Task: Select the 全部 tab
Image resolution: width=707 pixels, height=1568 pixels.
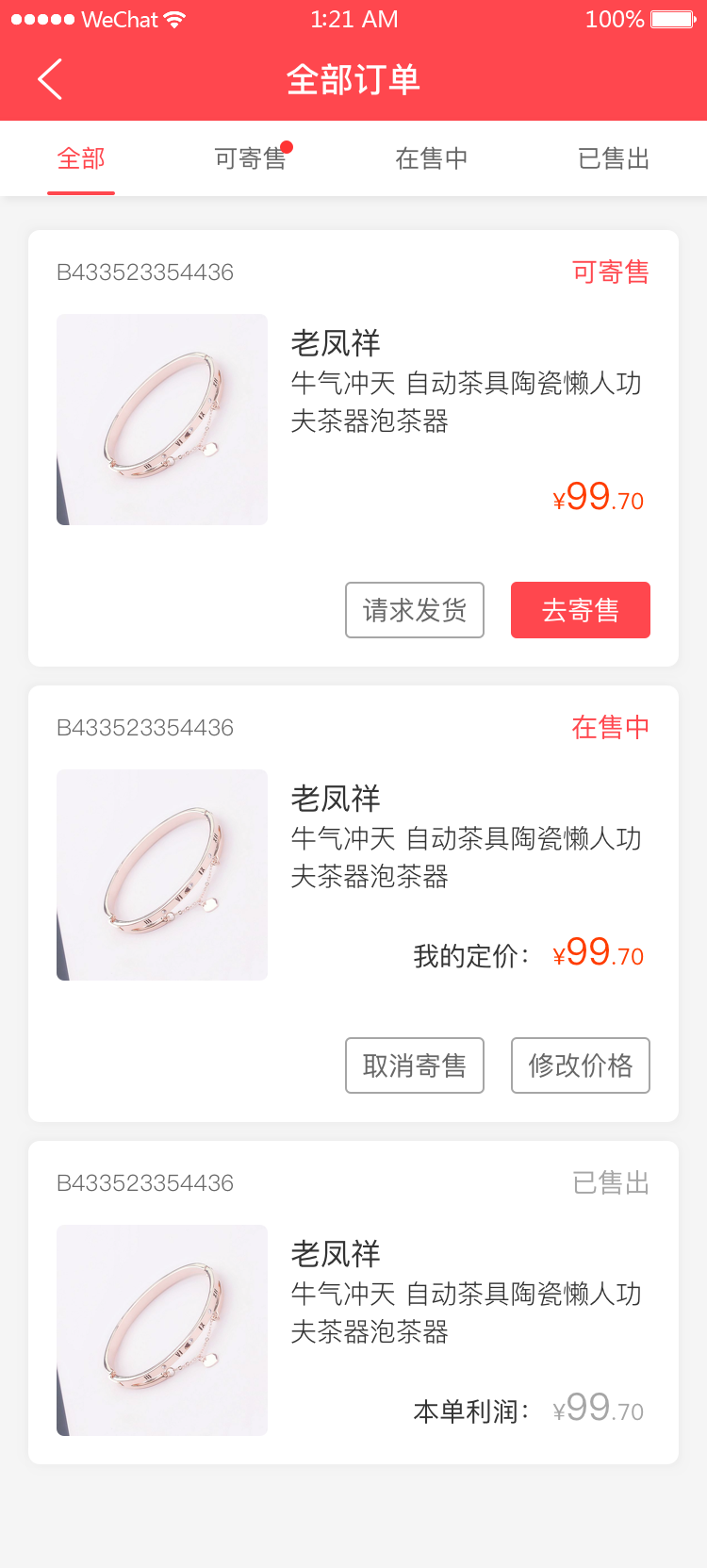Action: (x=81, y=158)
